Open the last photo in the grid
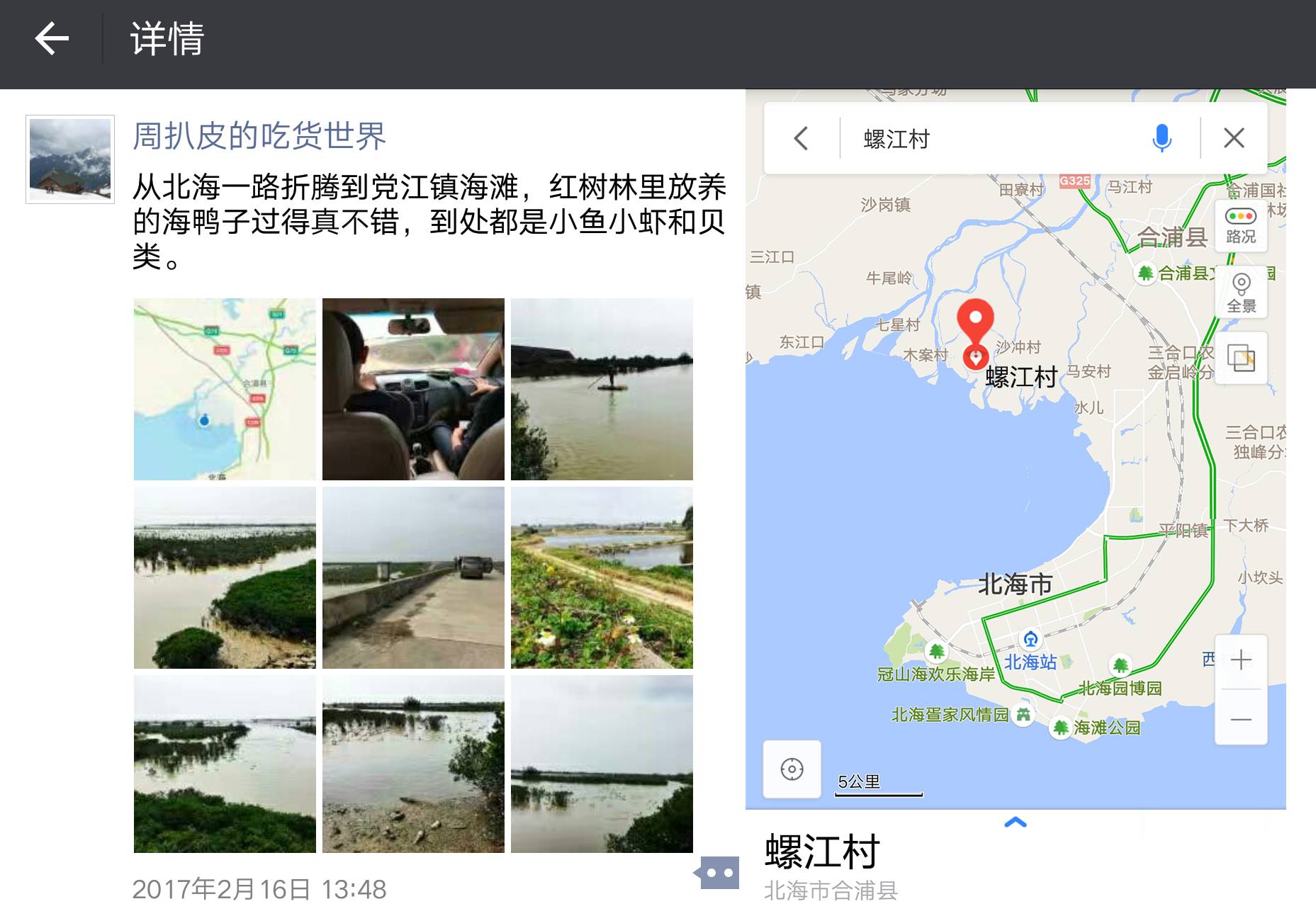Image resolution: width=1316 pixels, height=916 pixels. click(602, 764)
